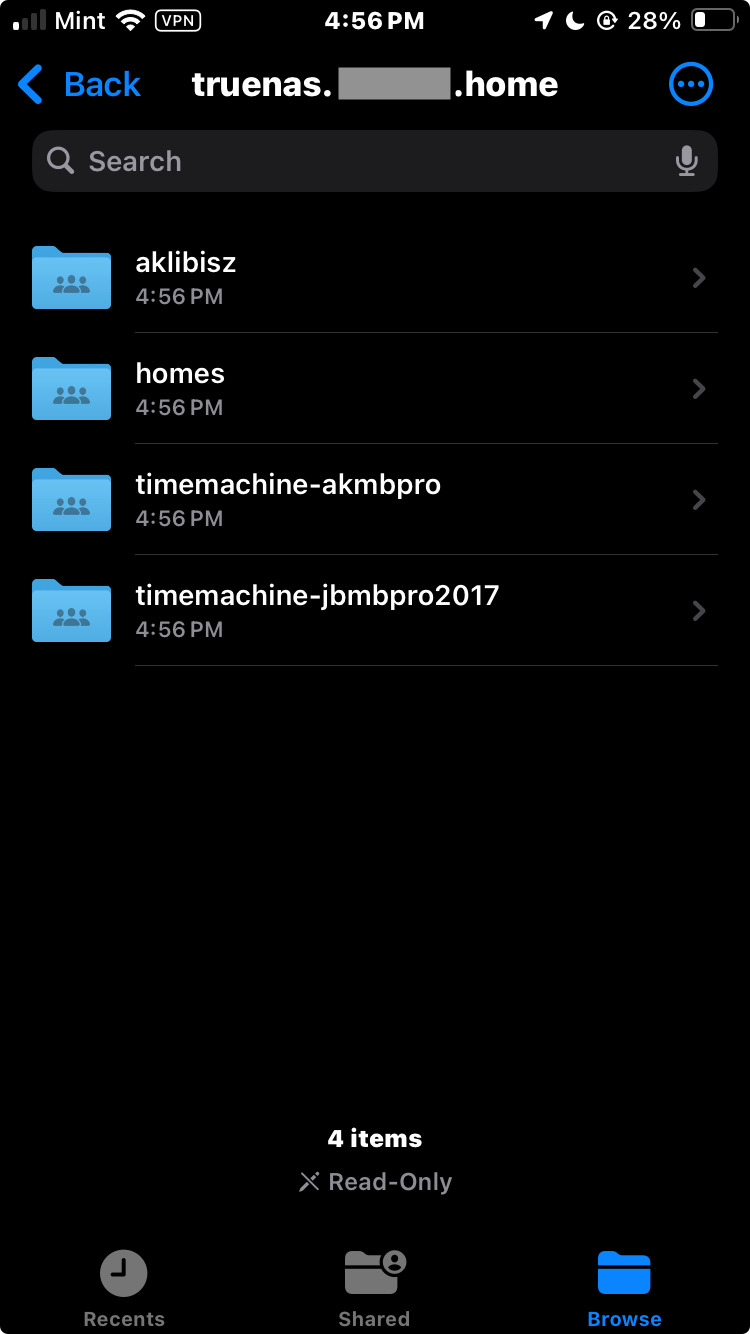The height and width of the screenshot is (1334, 750).
Task: Tap the VPN indicator in the status bar
Action: 178,20
